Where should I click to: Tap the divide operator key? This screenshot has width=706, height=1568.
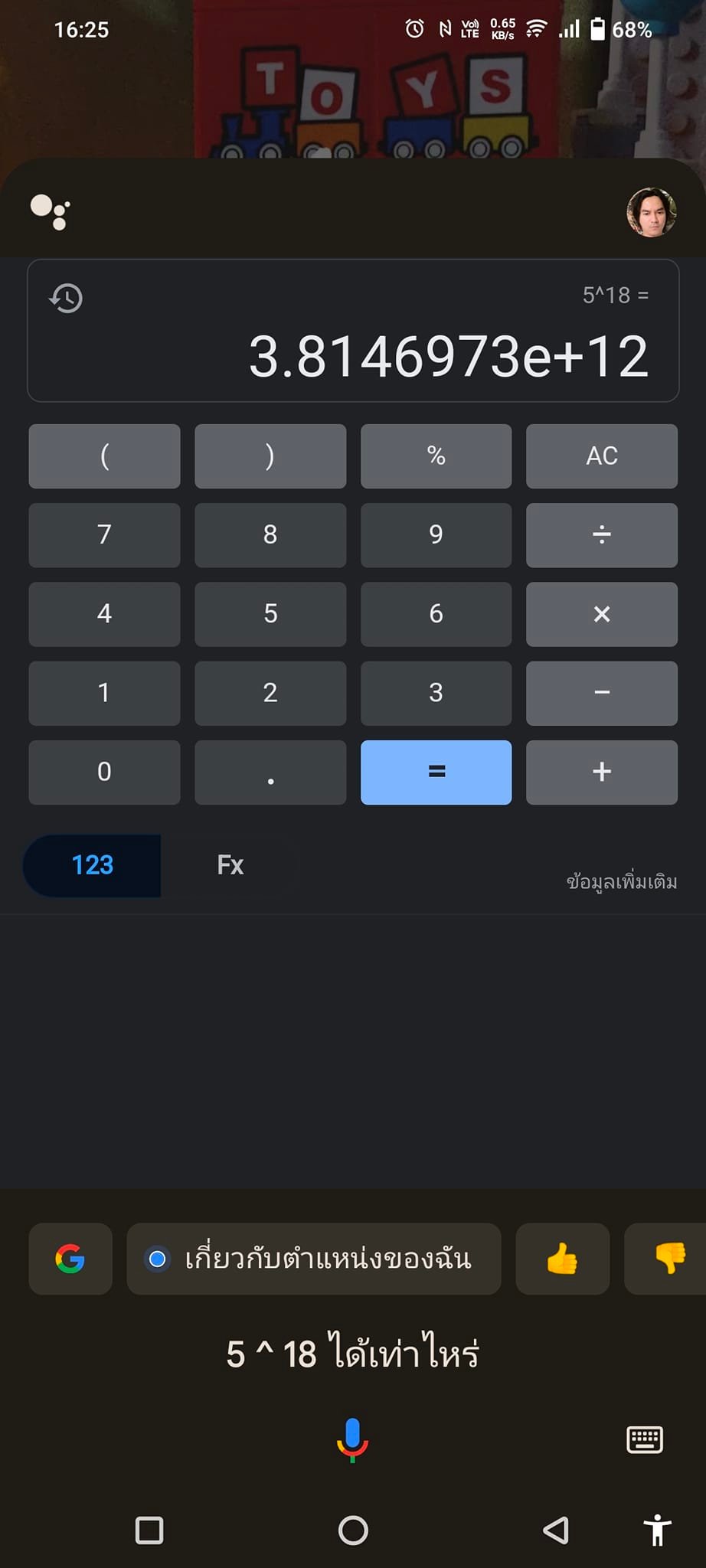[x=601, y=535]
